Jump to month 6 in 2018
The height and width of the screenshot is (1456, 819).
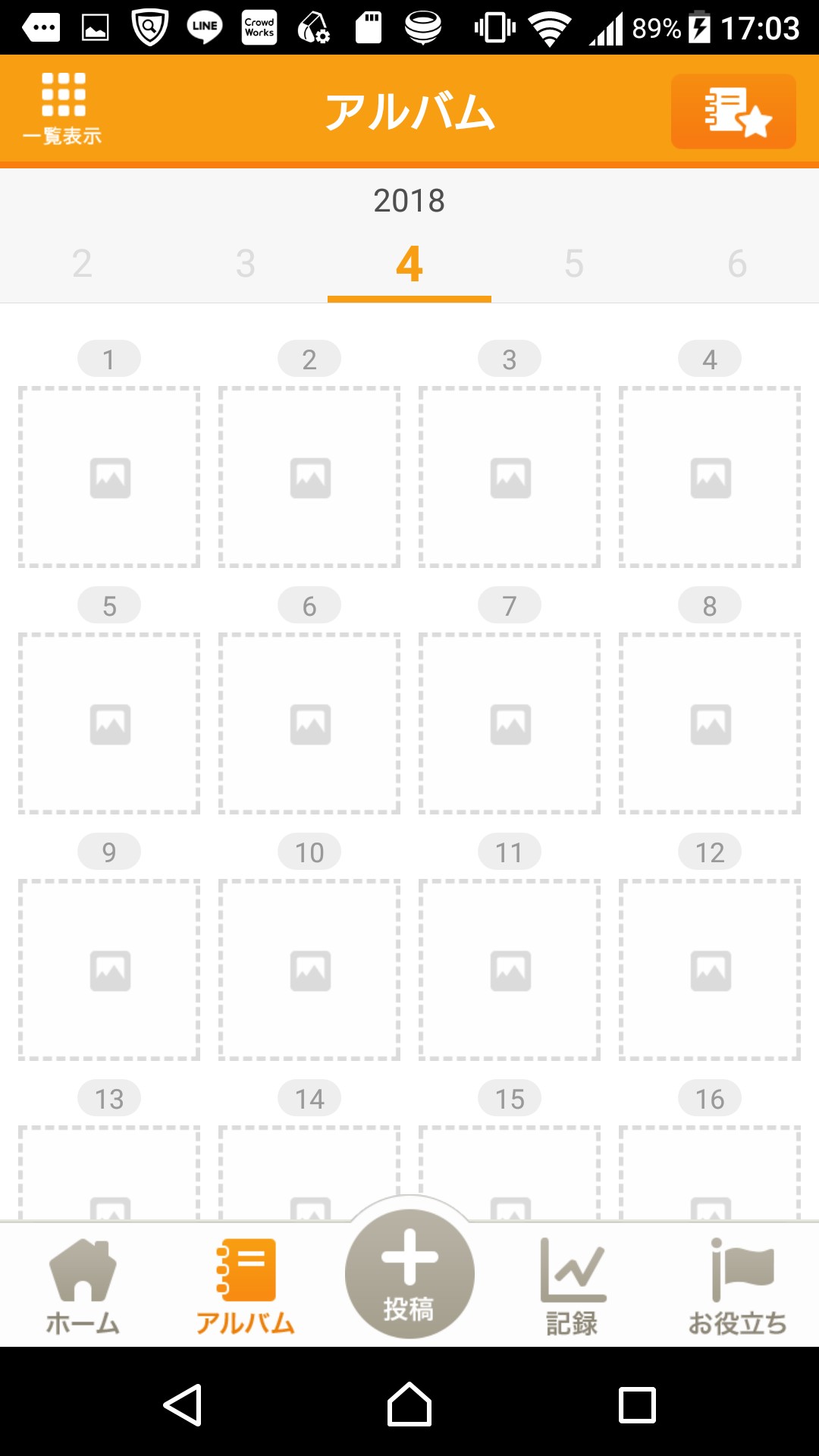click(737, 264)
